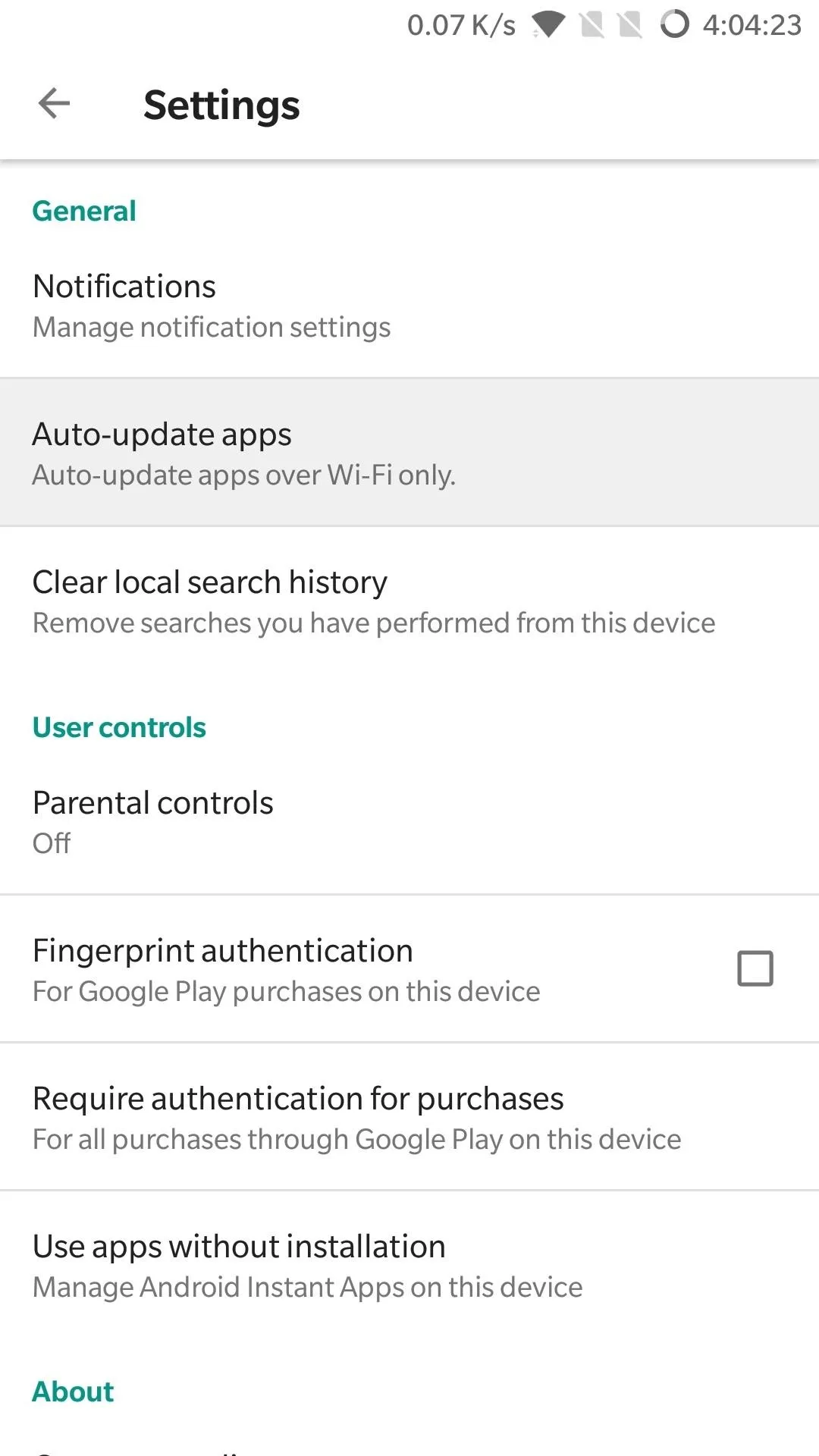Screen dimensions: 819x1456
Task: Go back from Settings
Action: point(54,104)
